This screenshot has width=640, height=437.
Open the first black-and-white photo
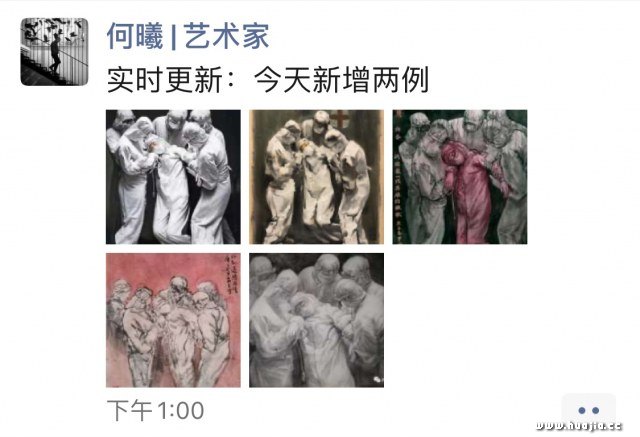pyautogui.click(x=173, y=177)
